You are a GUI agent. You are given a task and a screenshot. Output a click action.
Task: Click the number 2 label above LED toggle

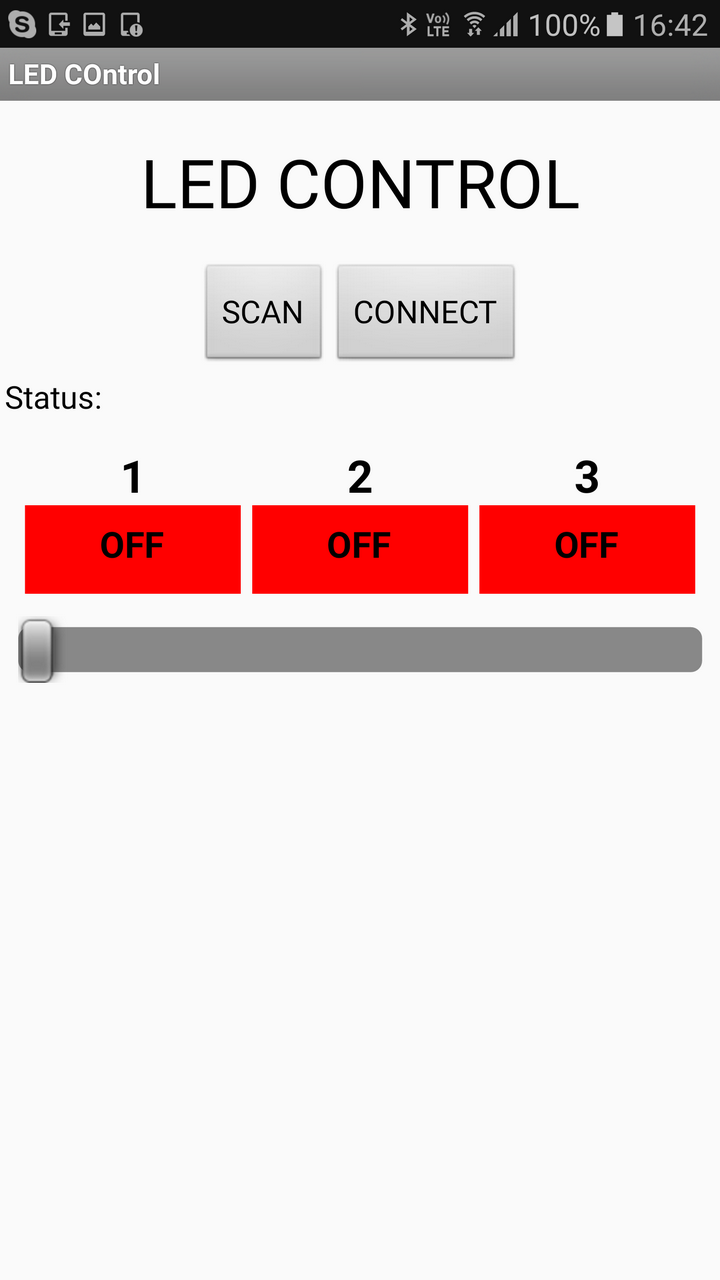click(x=360, y=477)
